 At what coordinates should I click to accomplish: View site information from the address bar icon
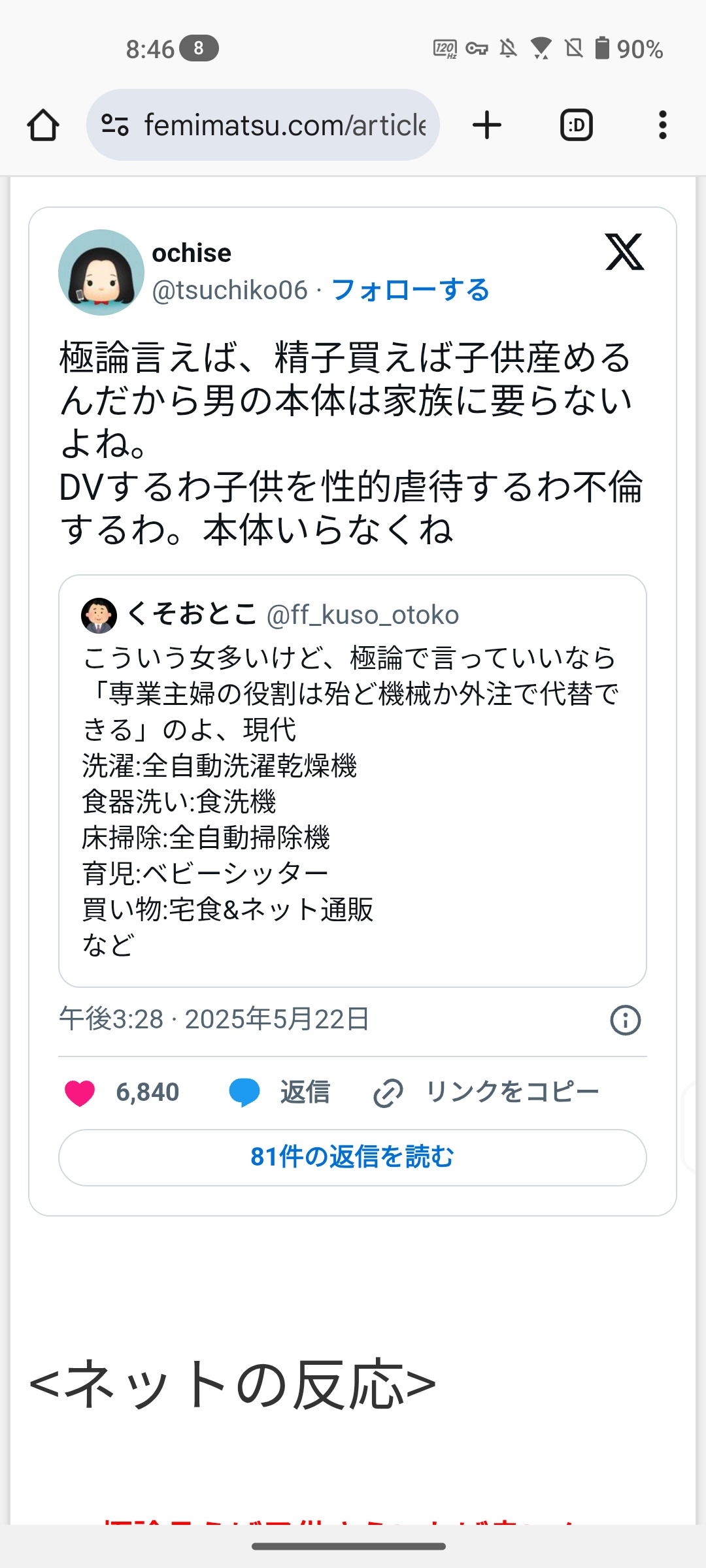[x=115, y=125]
